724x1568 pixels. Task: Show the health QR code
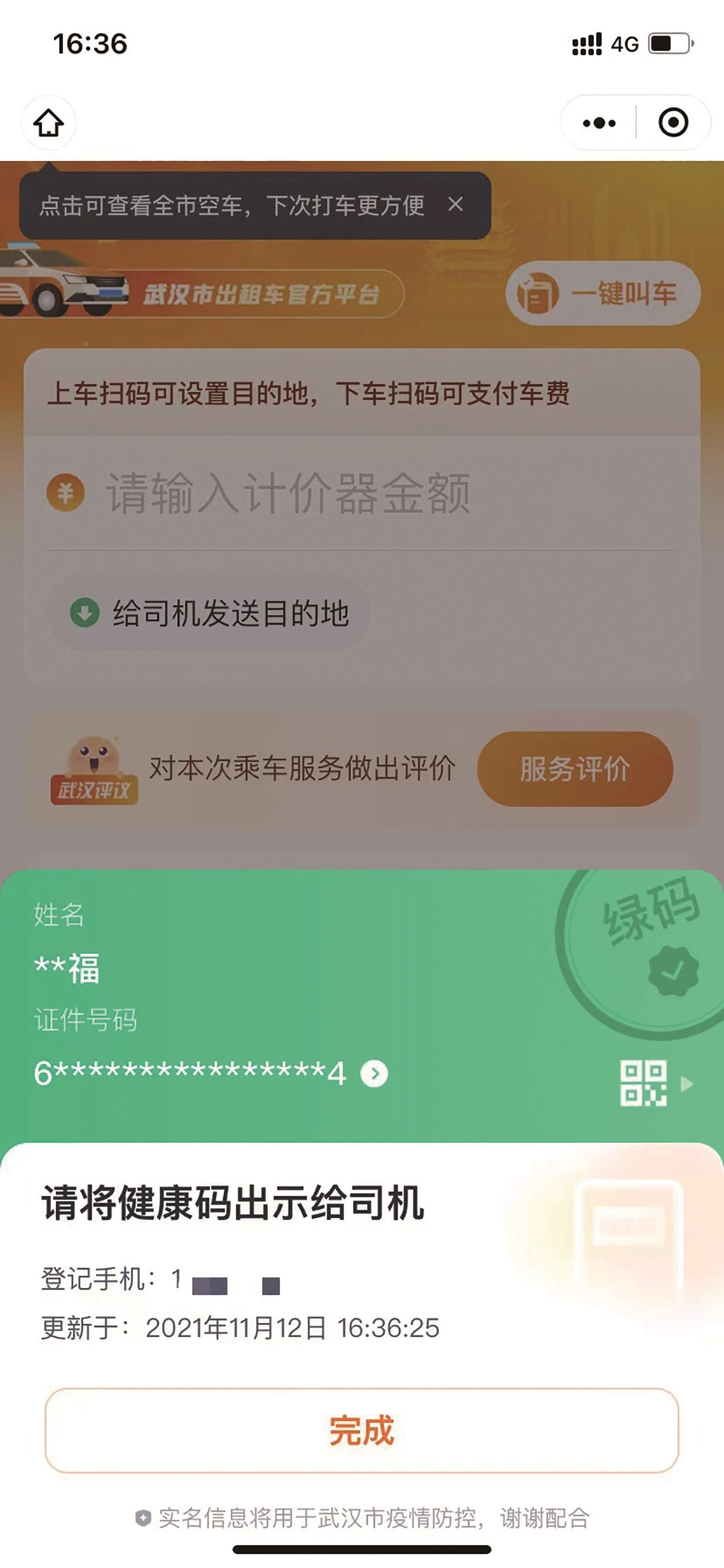pyautogui.click(x=644, y=1084)
